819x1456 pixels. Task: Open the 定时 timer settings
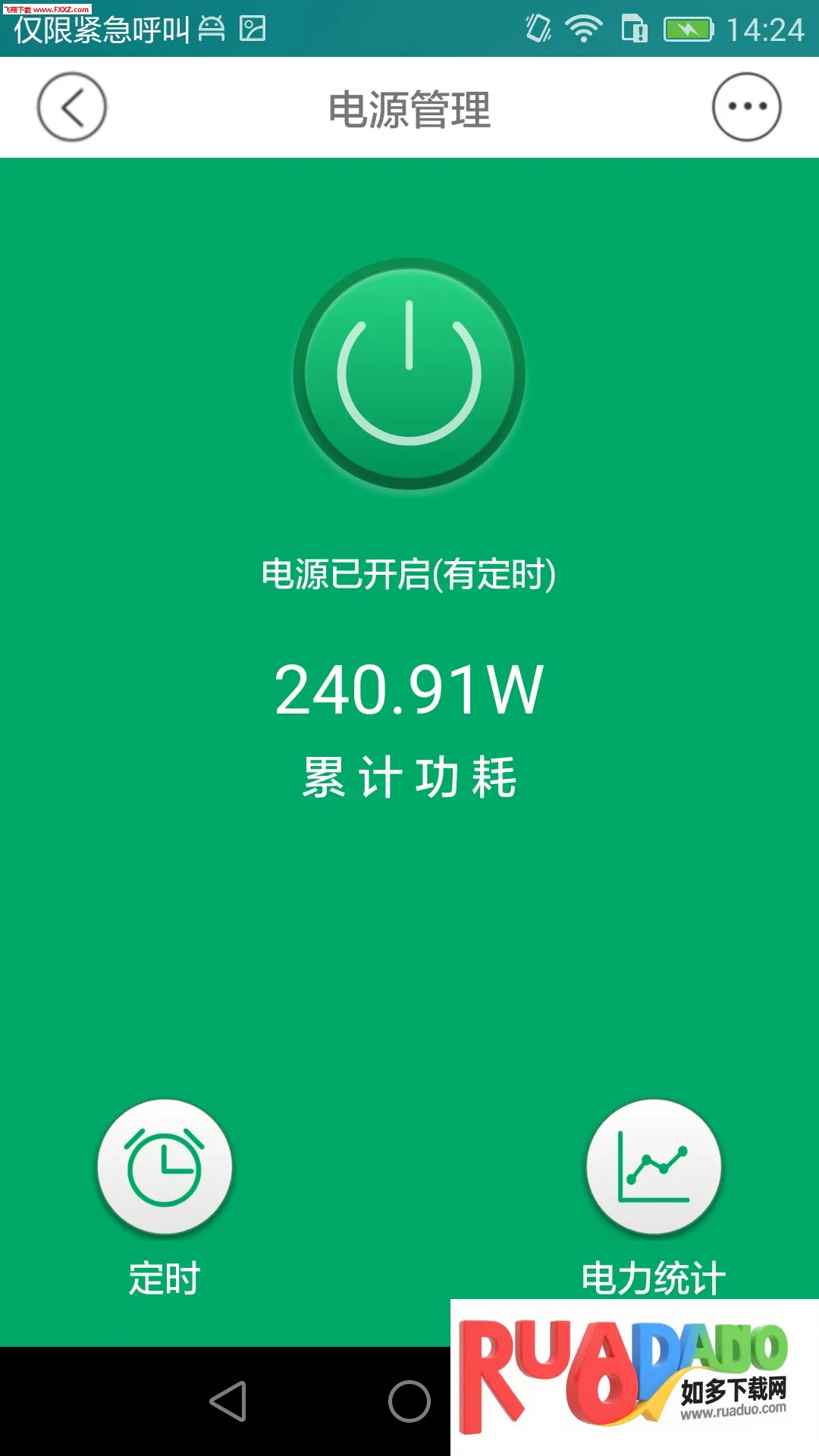pos(165,1166)
